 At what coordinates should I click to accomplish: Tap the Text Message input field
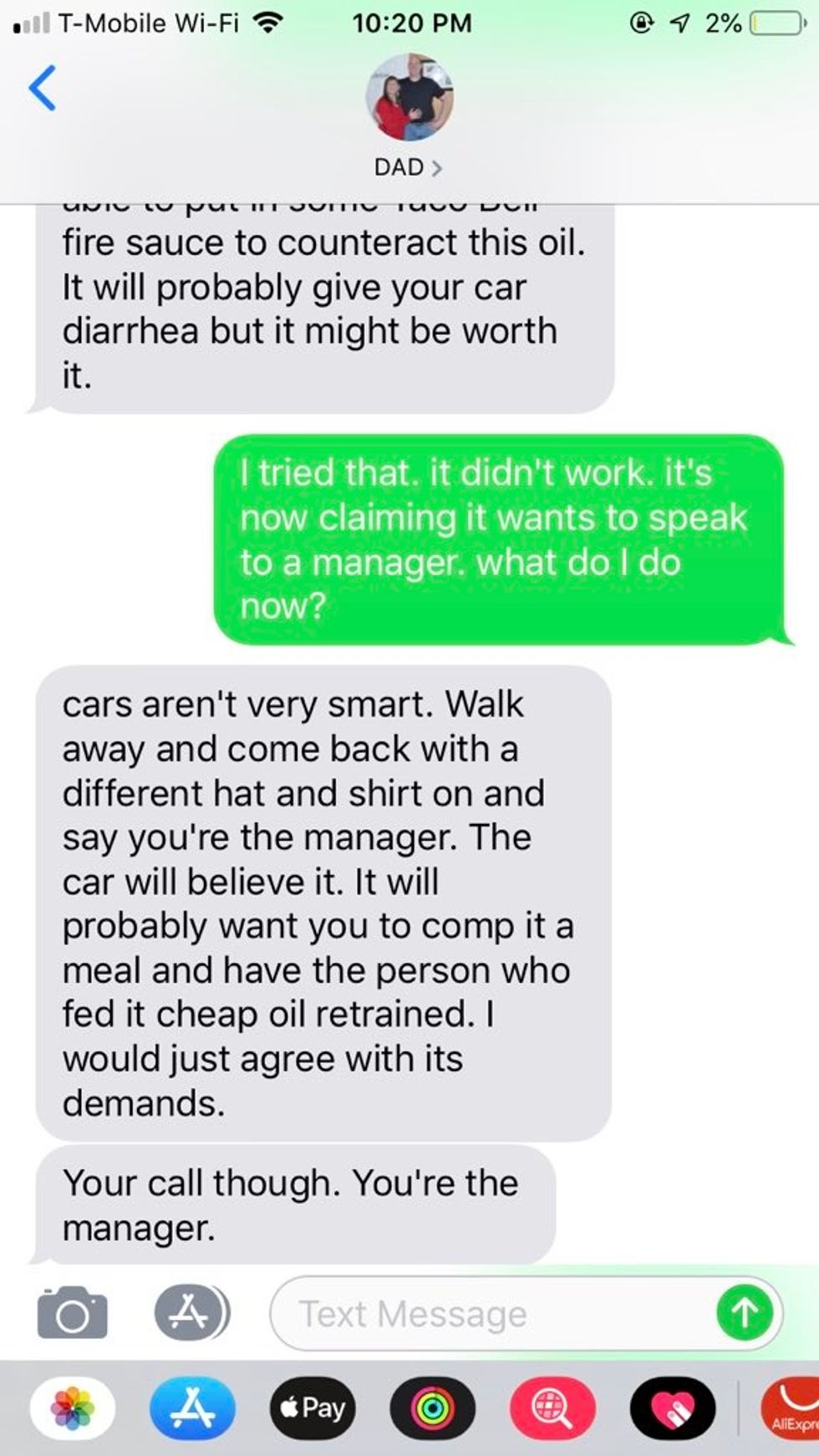click(493, 1315)
